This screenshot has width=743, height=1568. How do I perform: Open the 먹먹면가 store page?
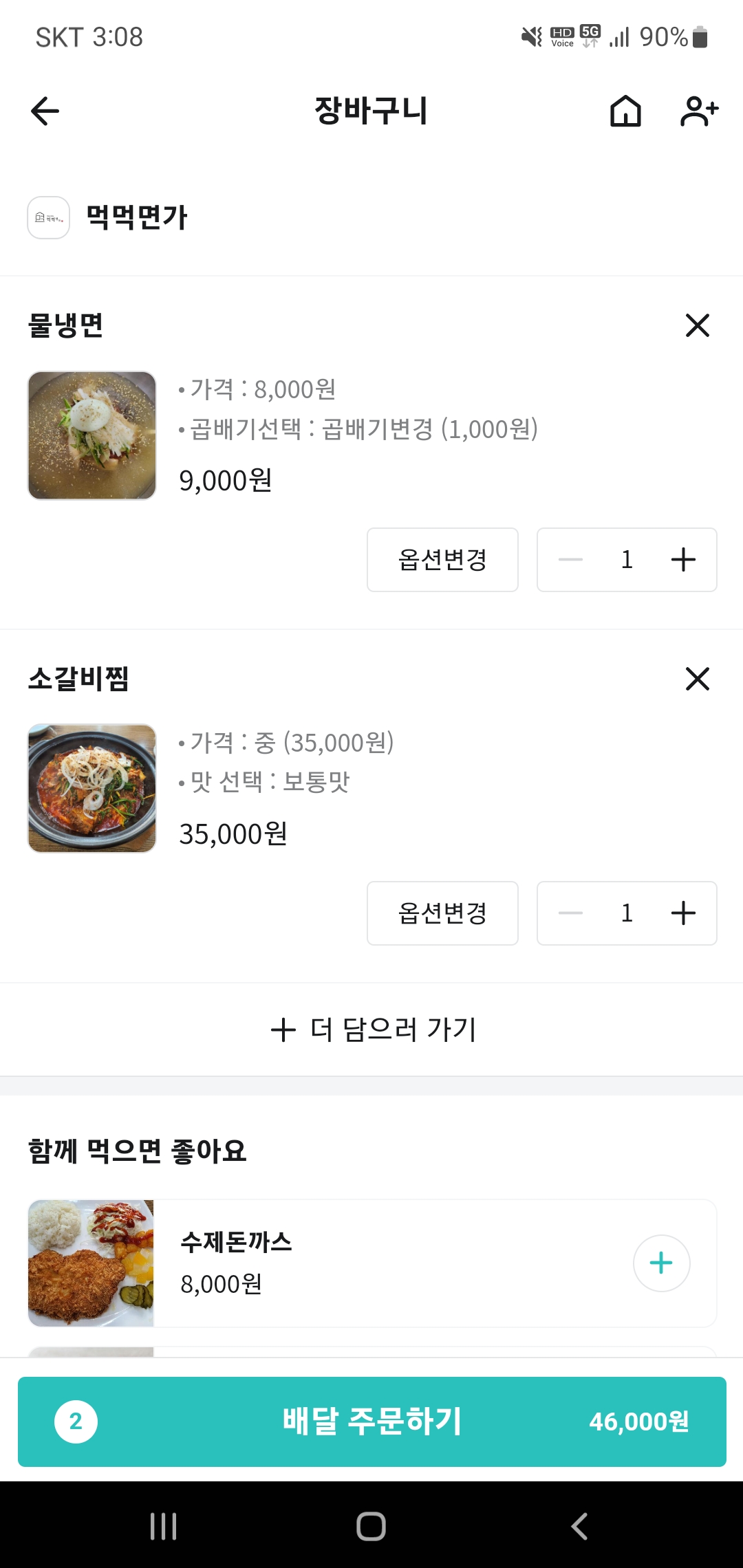[136, 217]
